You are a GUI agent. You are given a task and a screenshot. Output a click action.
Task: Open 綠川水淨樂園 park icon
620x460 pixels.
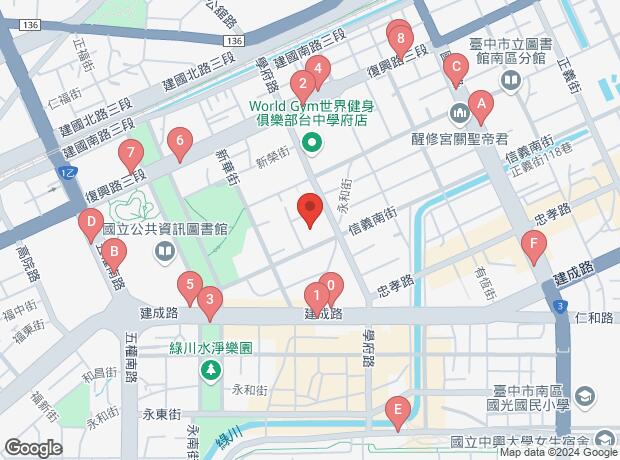[x=210, y=371]
